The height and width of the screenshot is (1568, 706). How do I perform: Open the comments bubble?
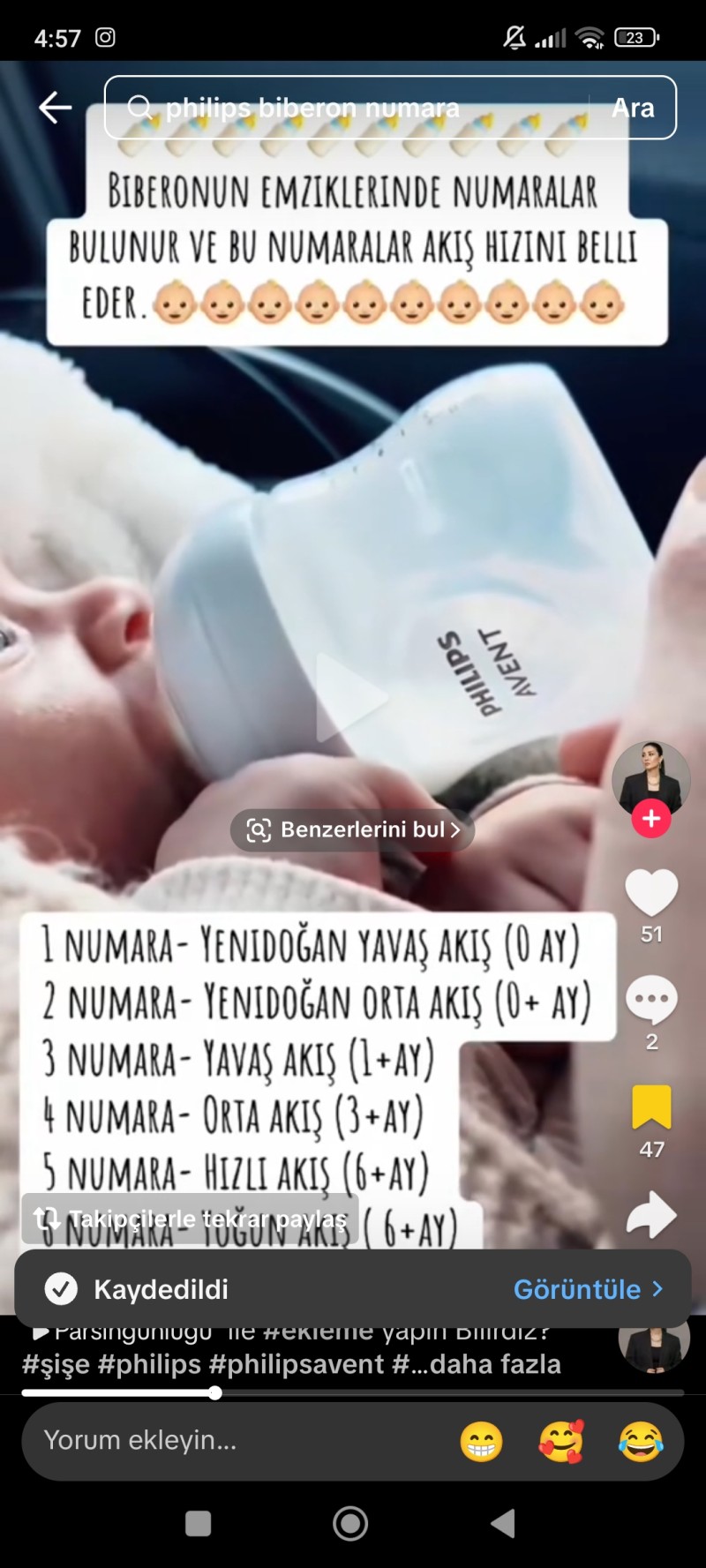(651, 1000)
